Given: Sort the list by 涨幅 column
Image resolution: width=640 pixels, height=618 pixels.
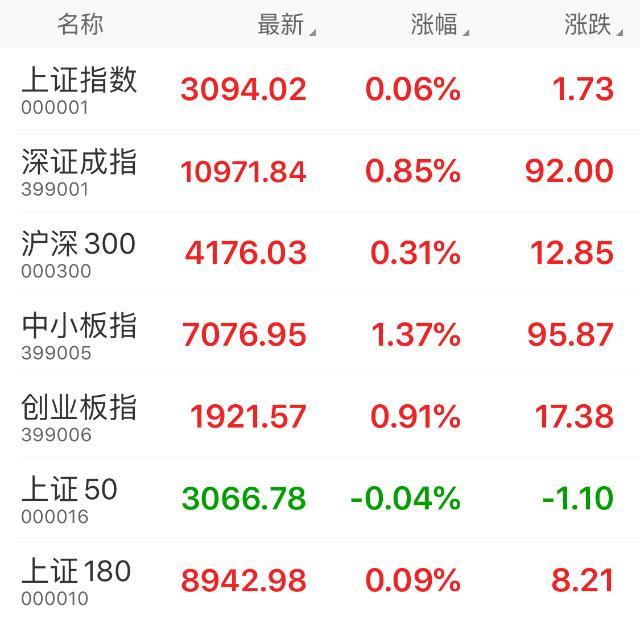Looking at the screenshot, I should [x=437, y=25].
